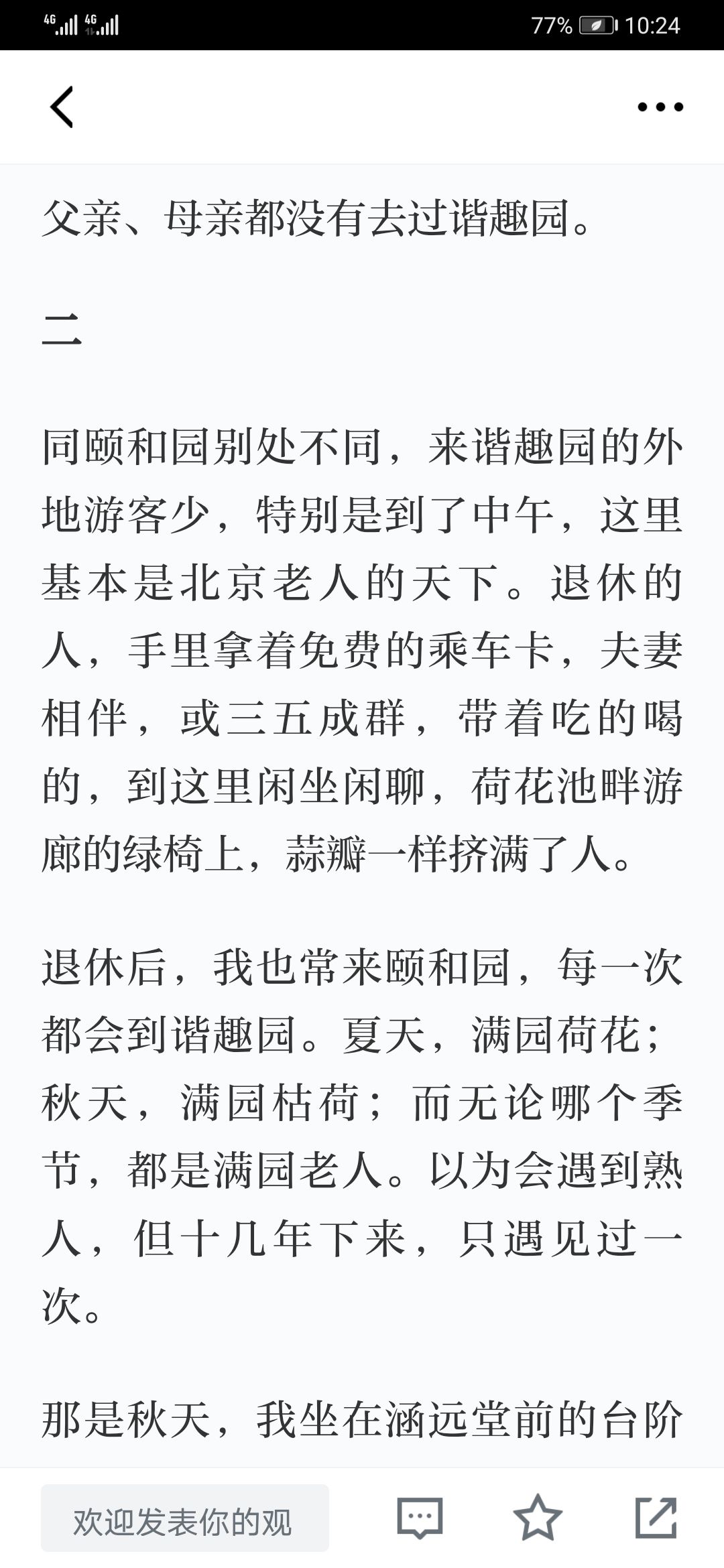Favorite this article with the star
The width and height of the screenshot is (724, 1568).
coord(538,1517)
